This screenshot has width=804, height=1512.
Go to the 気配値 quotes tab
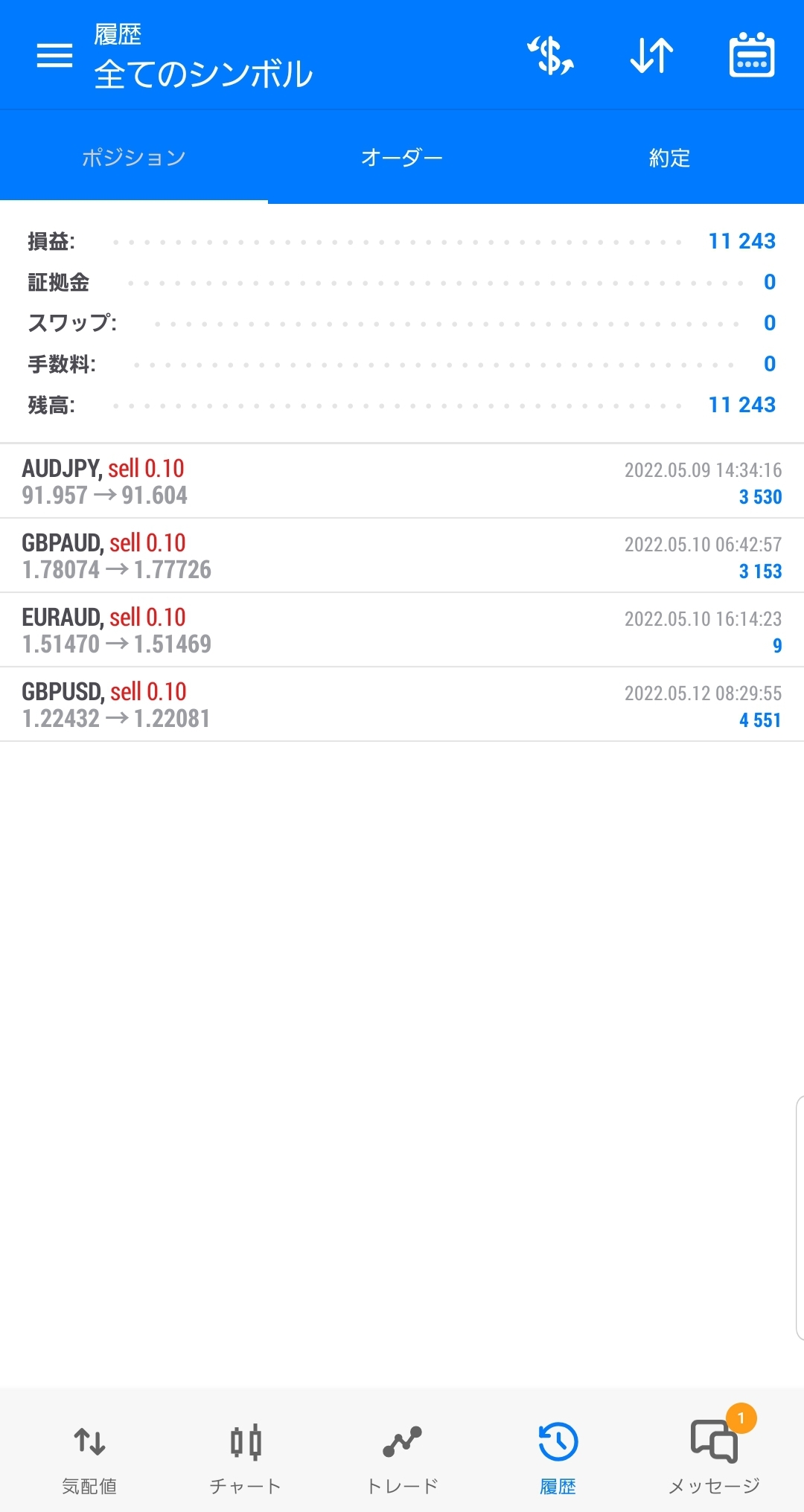[x=89, y=1458]
